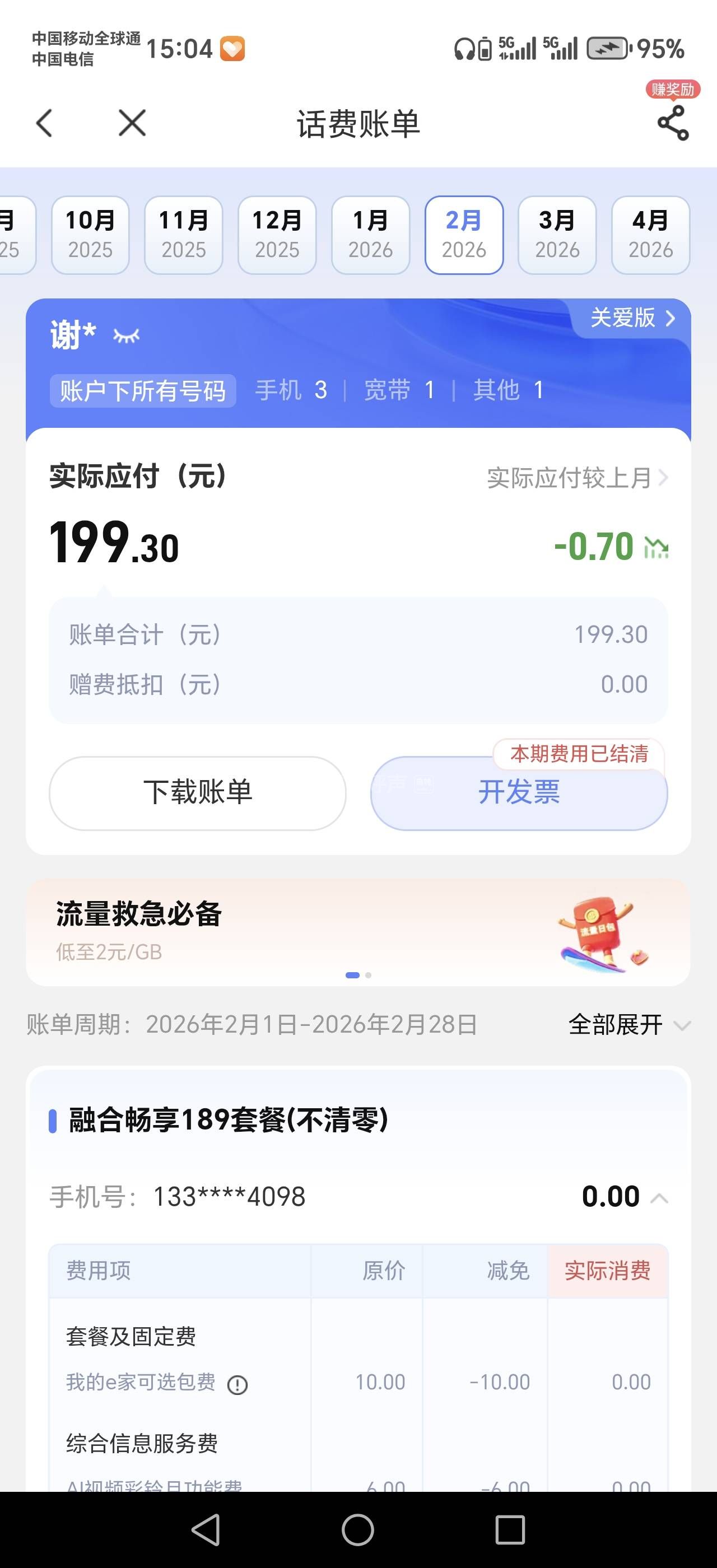Select 账户下所有号码 filter

(142, 391)
